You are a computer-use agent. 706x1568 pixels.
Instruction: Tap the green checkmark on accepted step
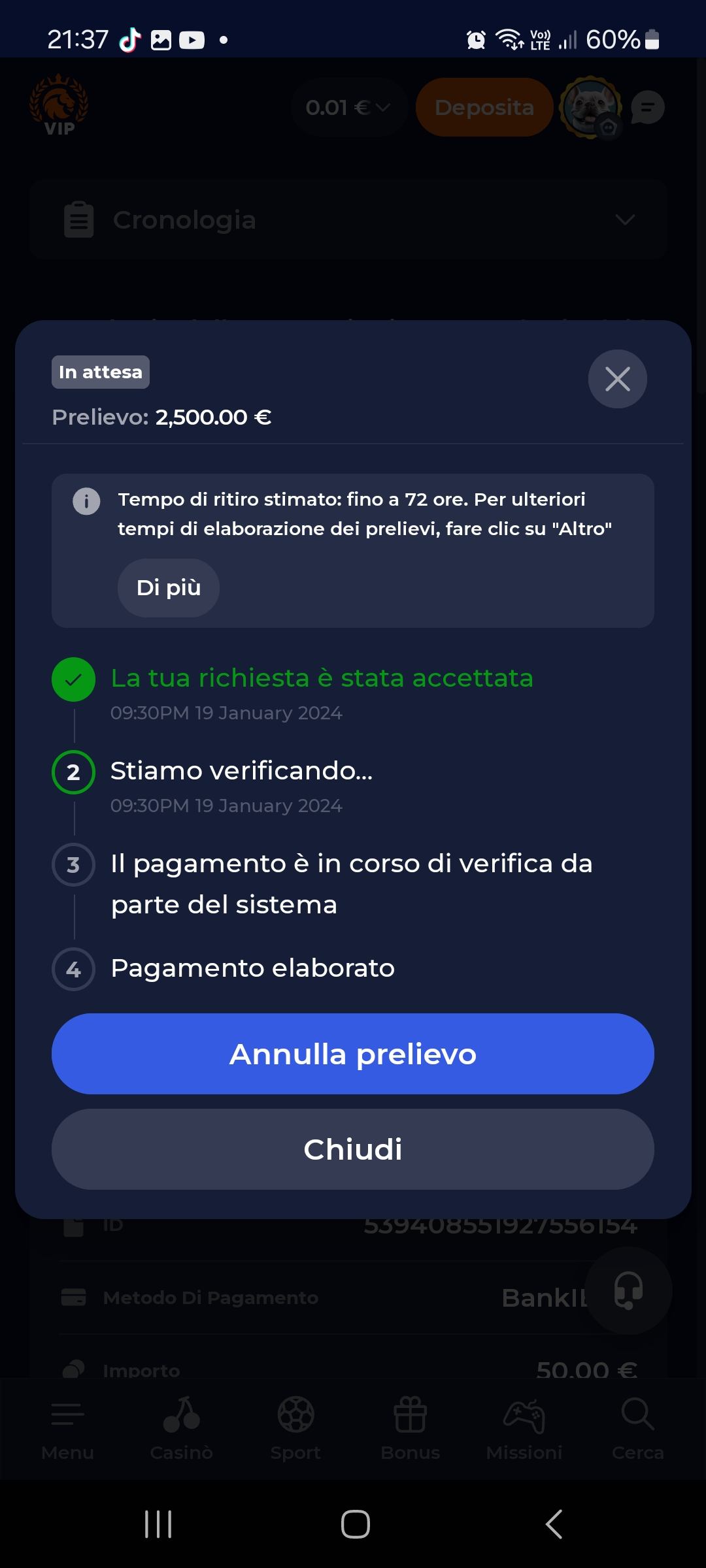coord(73,679)
